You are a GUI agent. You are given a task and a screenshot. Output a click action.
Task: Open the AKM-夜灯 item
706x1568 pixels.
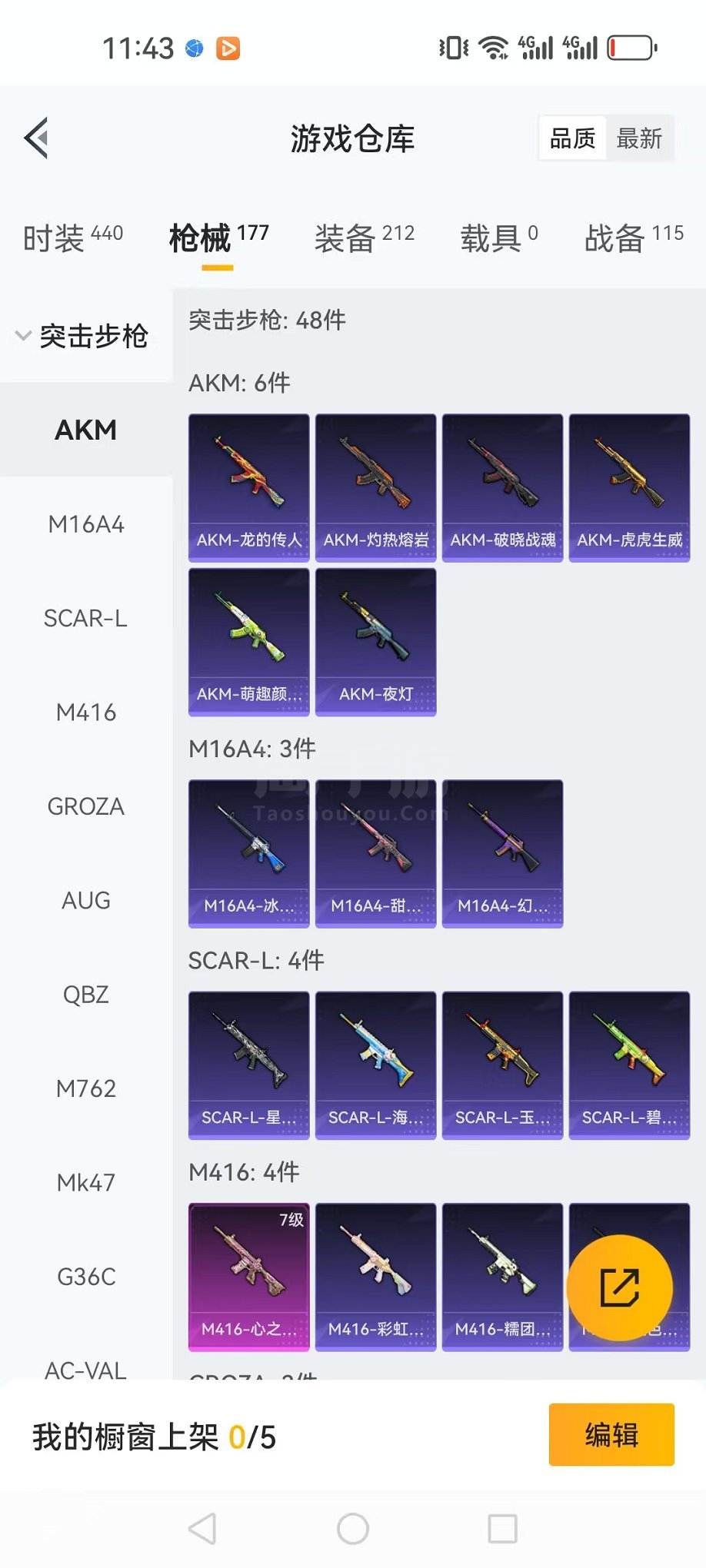coord(375,642)
